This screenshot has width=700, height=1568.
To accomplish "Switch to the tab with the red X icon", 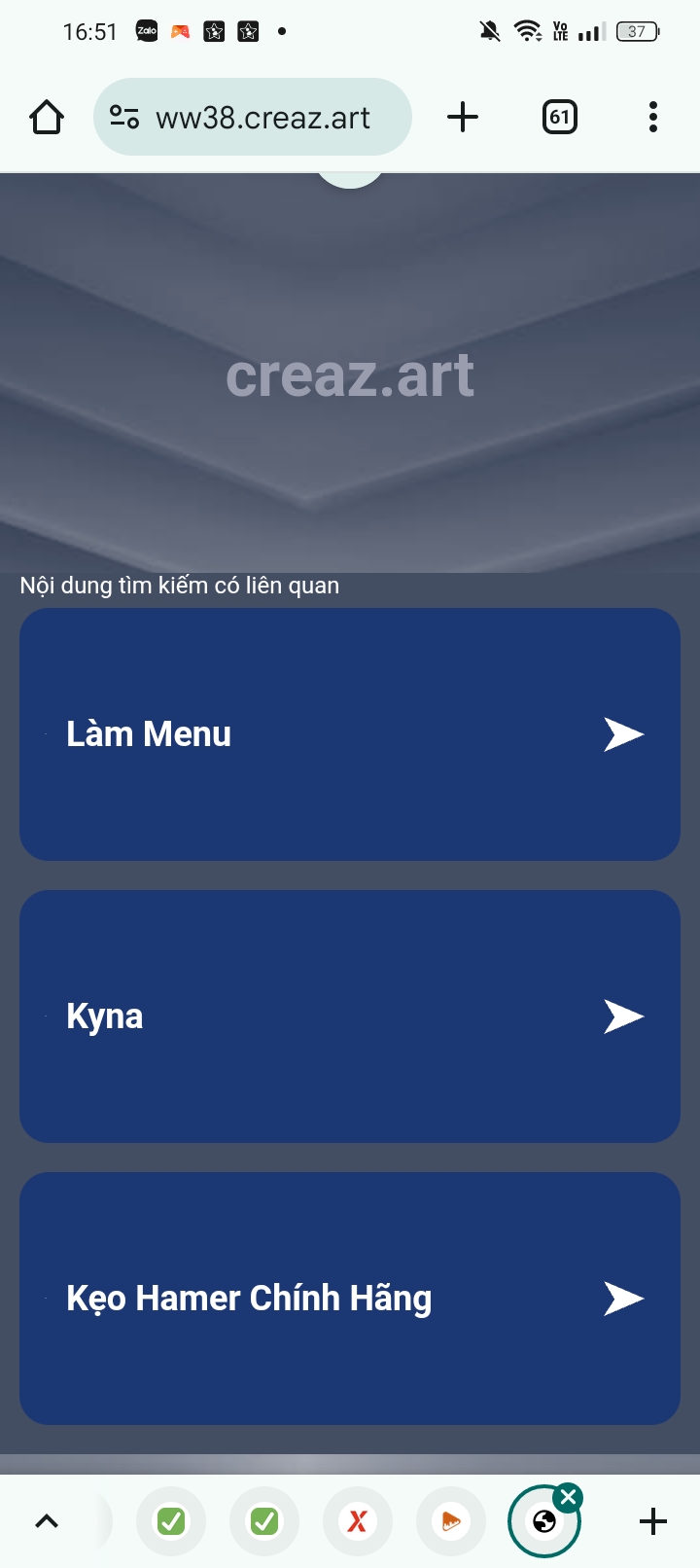I will click(x=358, y=1521).
